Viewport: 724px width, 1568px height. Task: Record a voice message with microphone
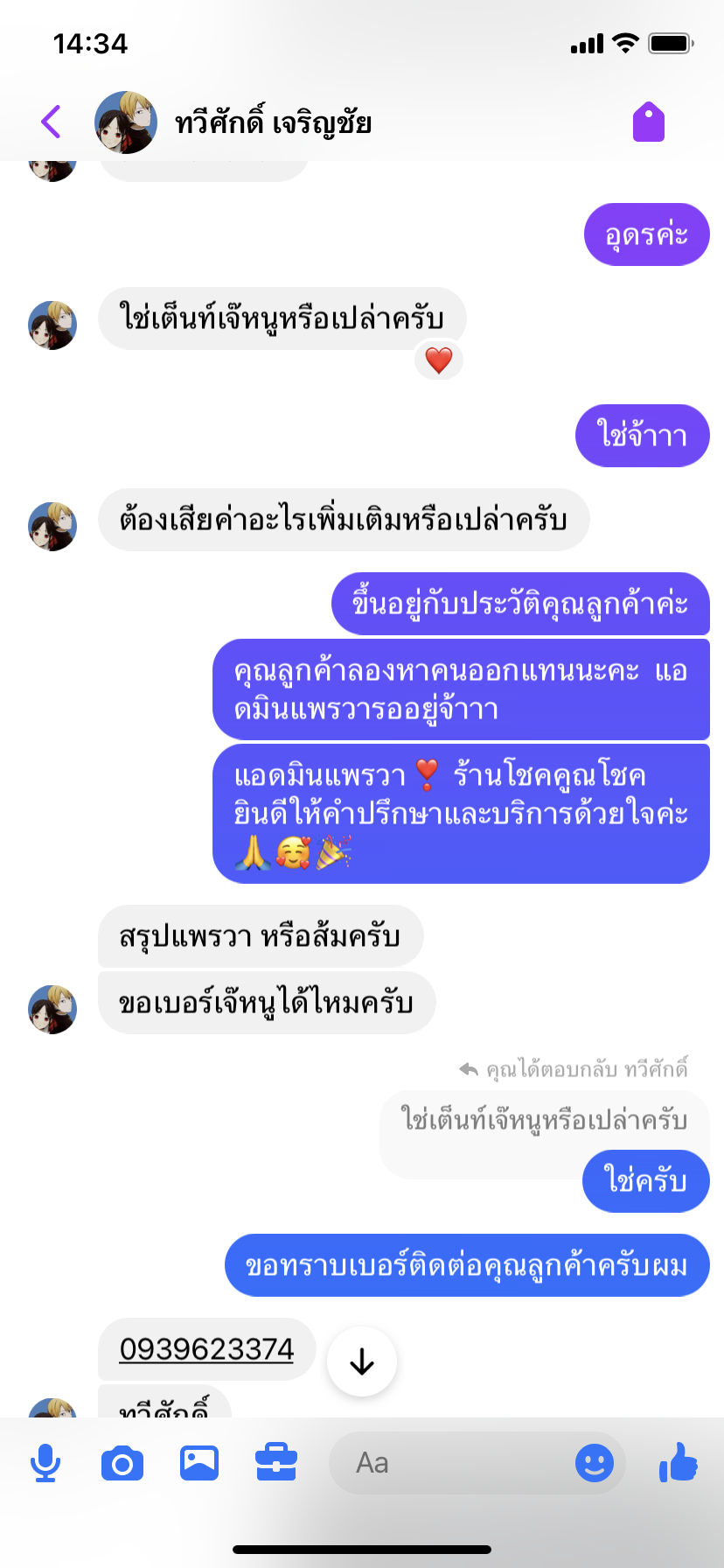click(45, 1463)
